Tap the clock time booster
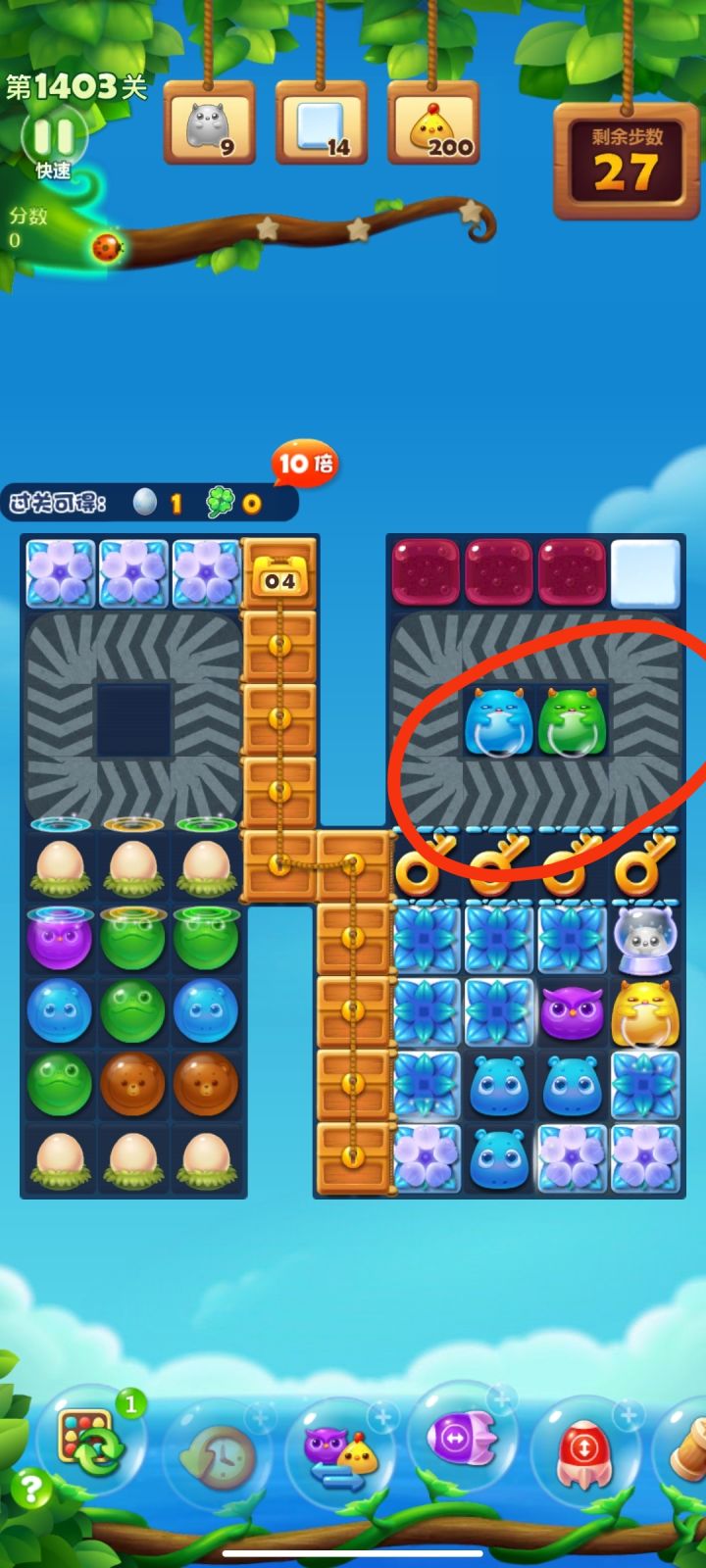This screenshot has width=706, height=1568. [x=218, y=1453]
